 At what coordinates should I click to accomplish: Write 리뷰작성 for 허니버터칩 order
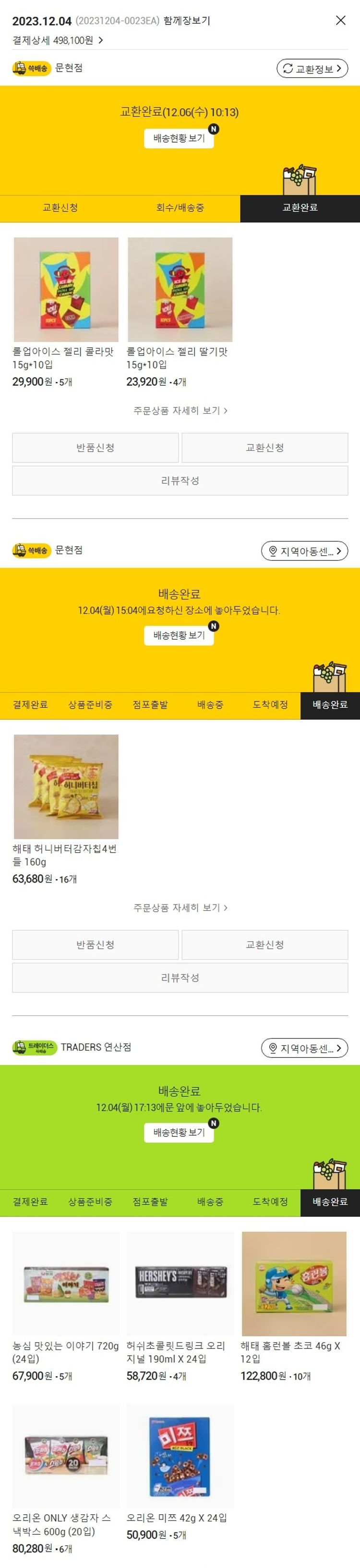(180, 978)
